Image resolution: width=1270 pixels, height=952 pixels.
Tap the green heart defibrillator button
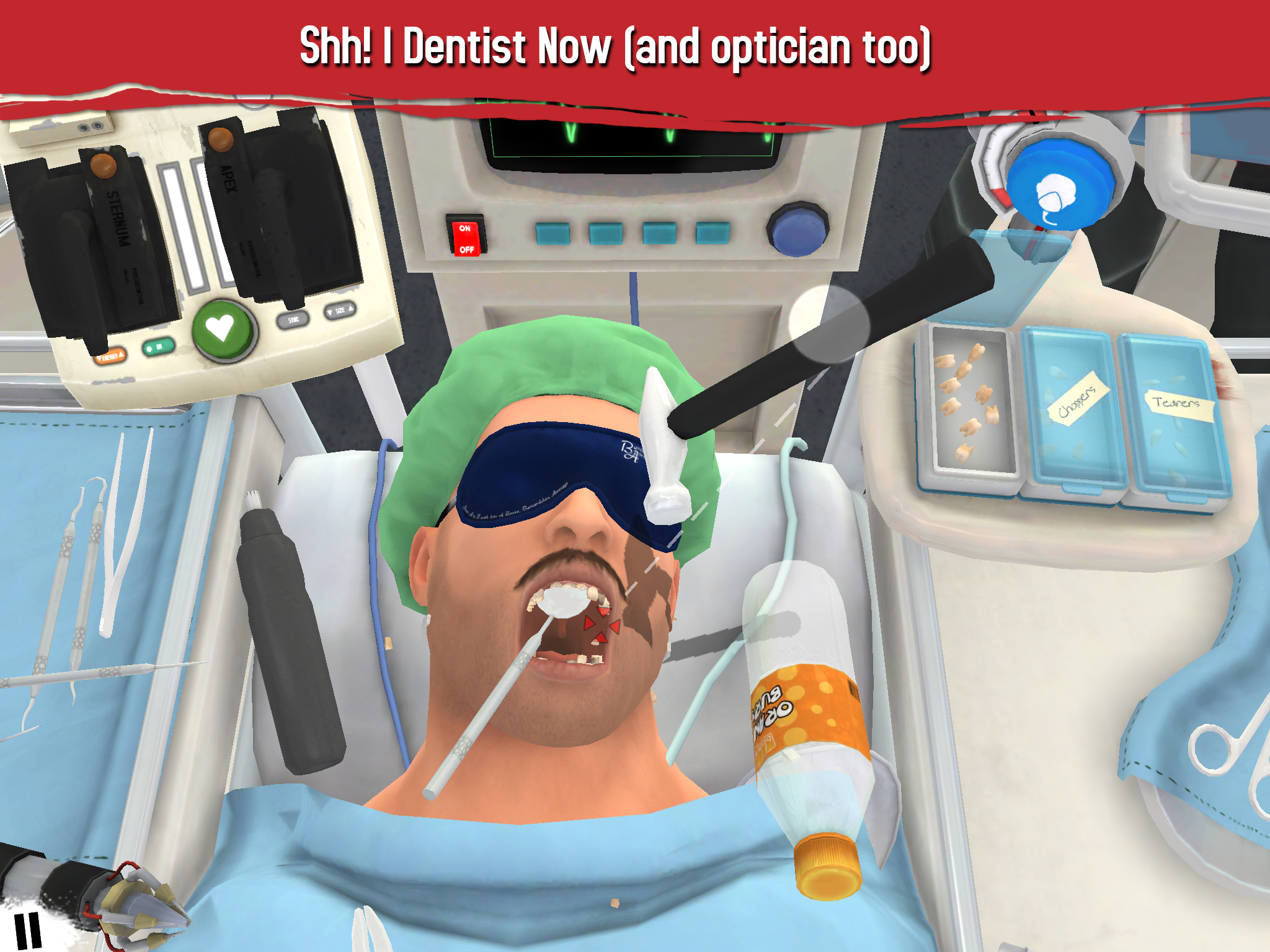coord(221,328)
